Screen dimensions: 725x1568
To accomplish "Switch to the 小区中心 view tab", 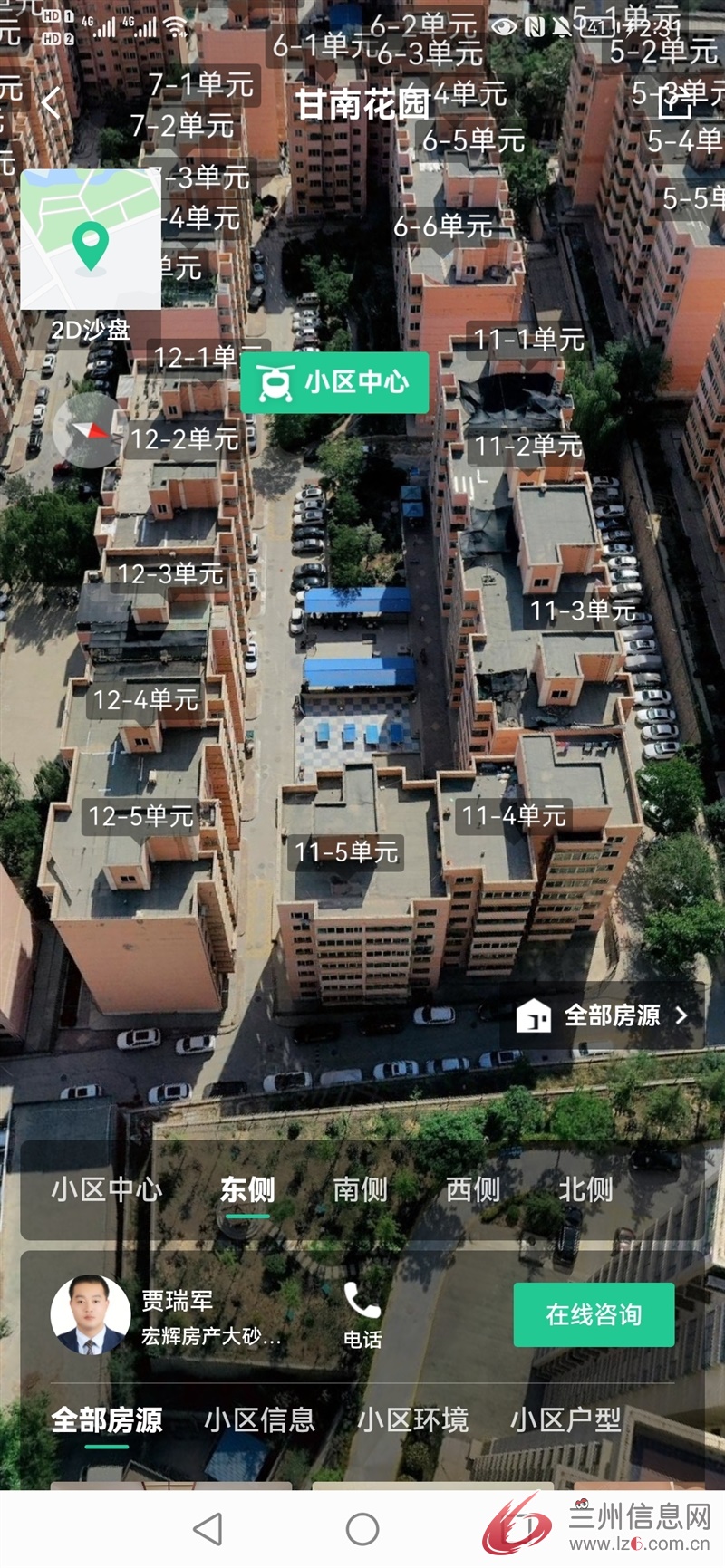I will point(107,1188).
